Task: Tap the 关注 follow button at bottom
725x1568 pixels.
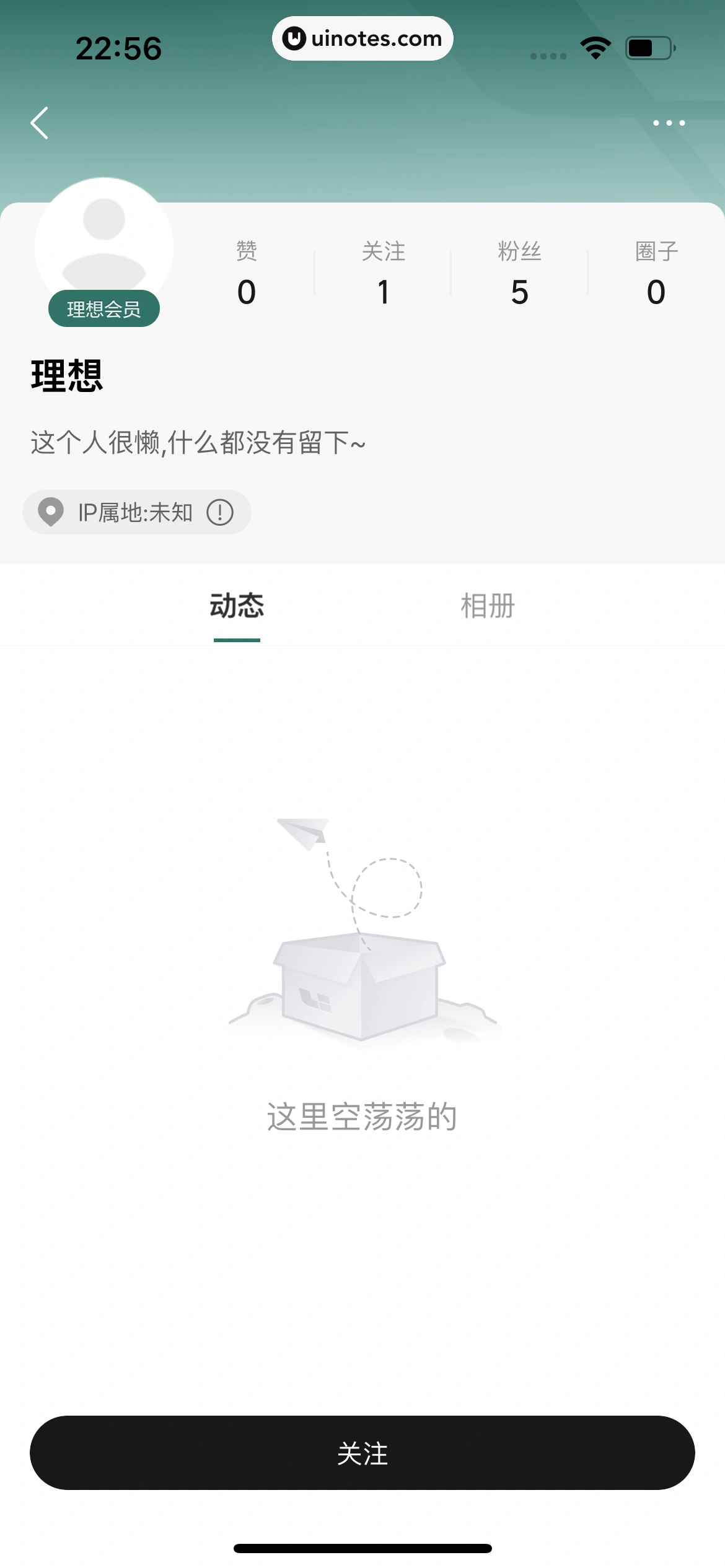Action: (362, 1453)
